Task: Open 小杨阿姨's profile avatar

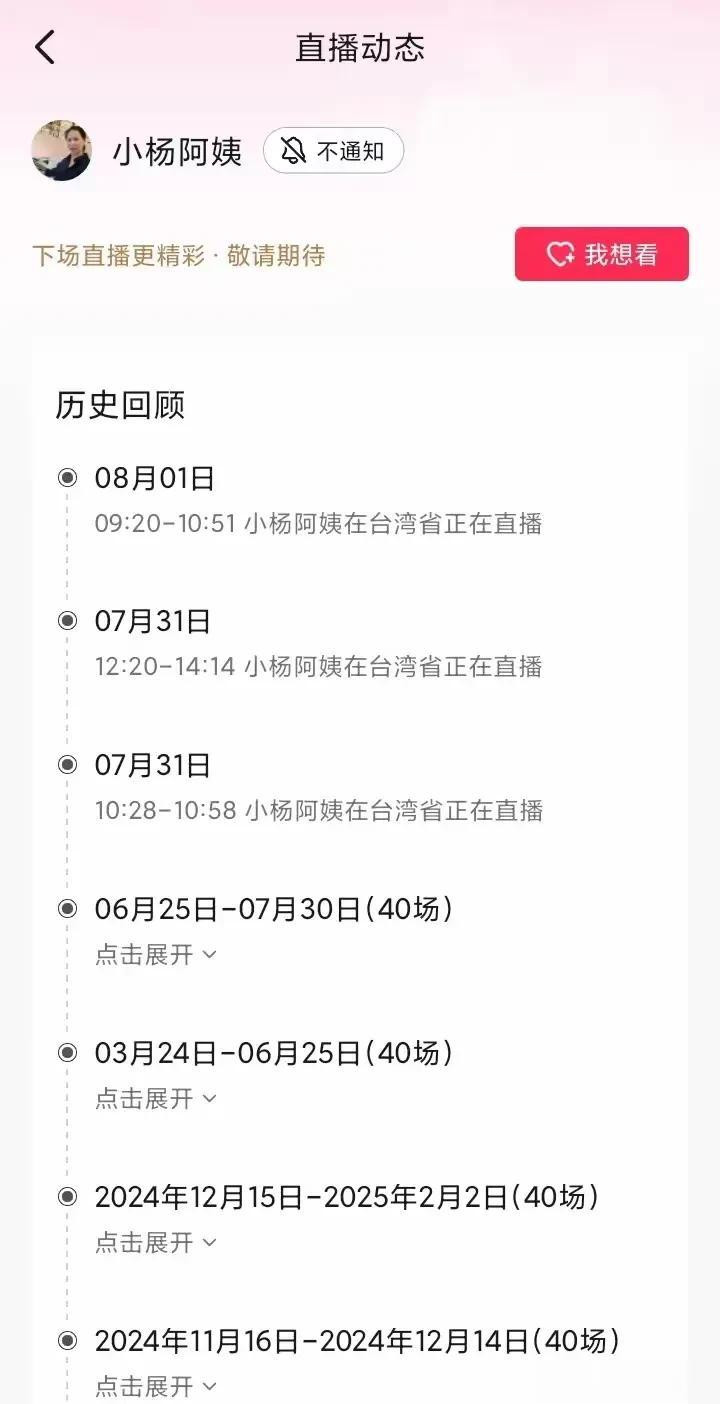Action: [62, 151]
